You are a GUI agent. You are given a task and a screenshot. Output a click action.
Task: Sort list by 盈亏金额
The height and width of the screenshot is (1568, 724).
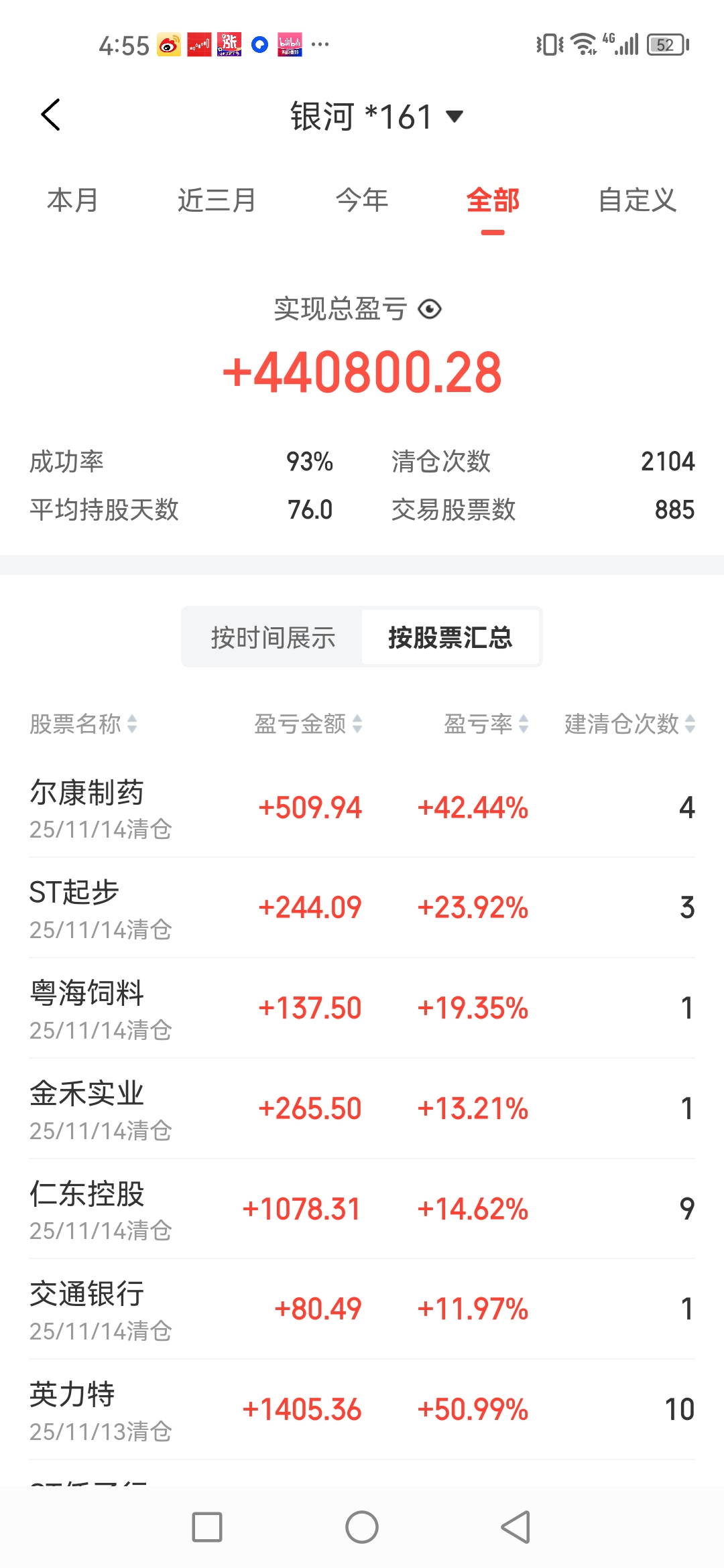(x=308, y=724)
